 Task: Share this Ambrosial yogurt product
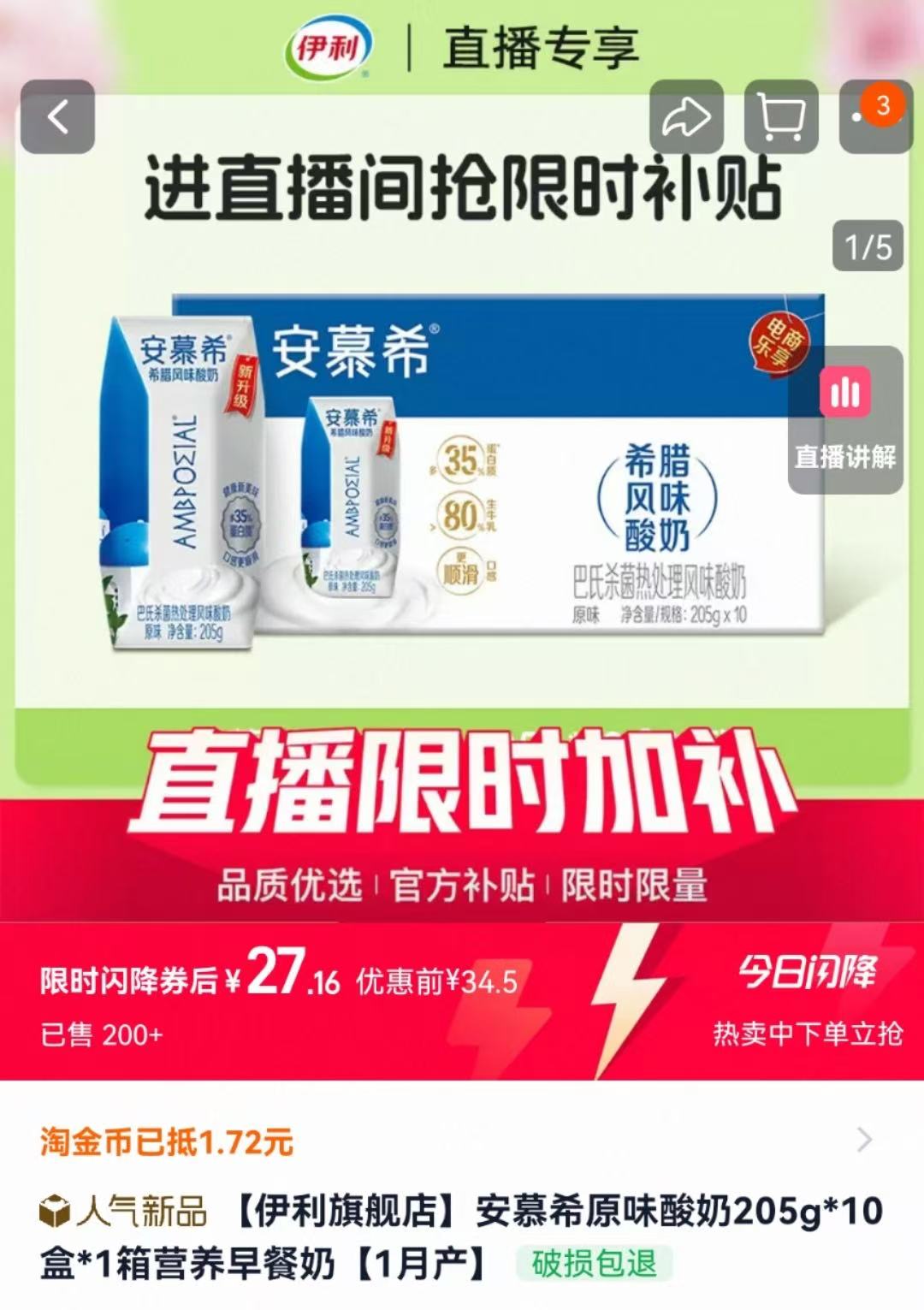click(x=686, y=117)
